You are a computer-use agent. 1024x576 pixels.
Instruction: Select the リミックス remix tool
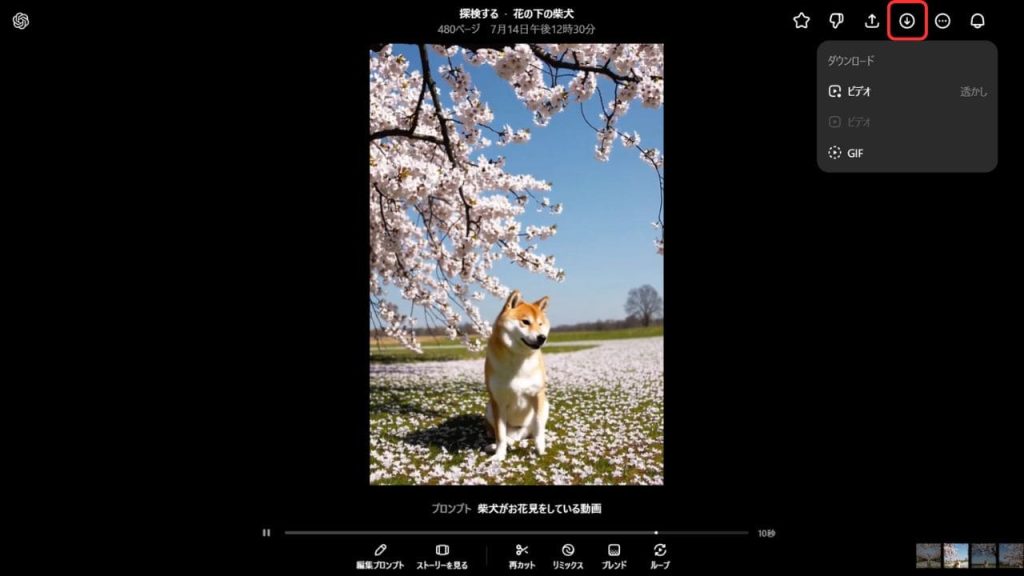[567, 557]
